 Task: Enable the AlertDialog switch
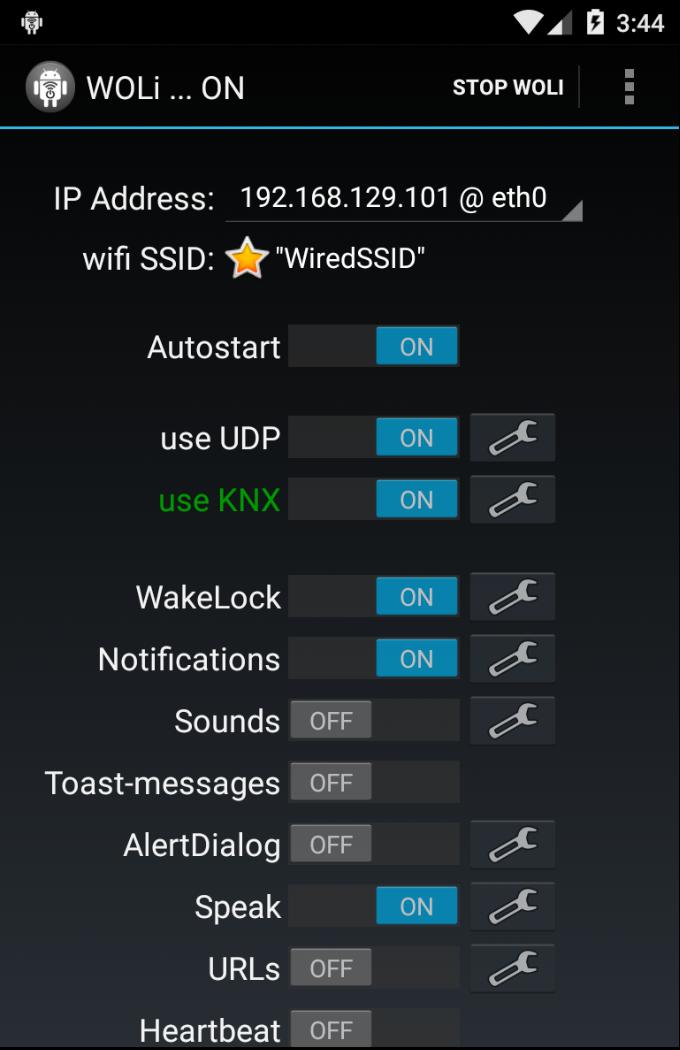pos(374,845)
